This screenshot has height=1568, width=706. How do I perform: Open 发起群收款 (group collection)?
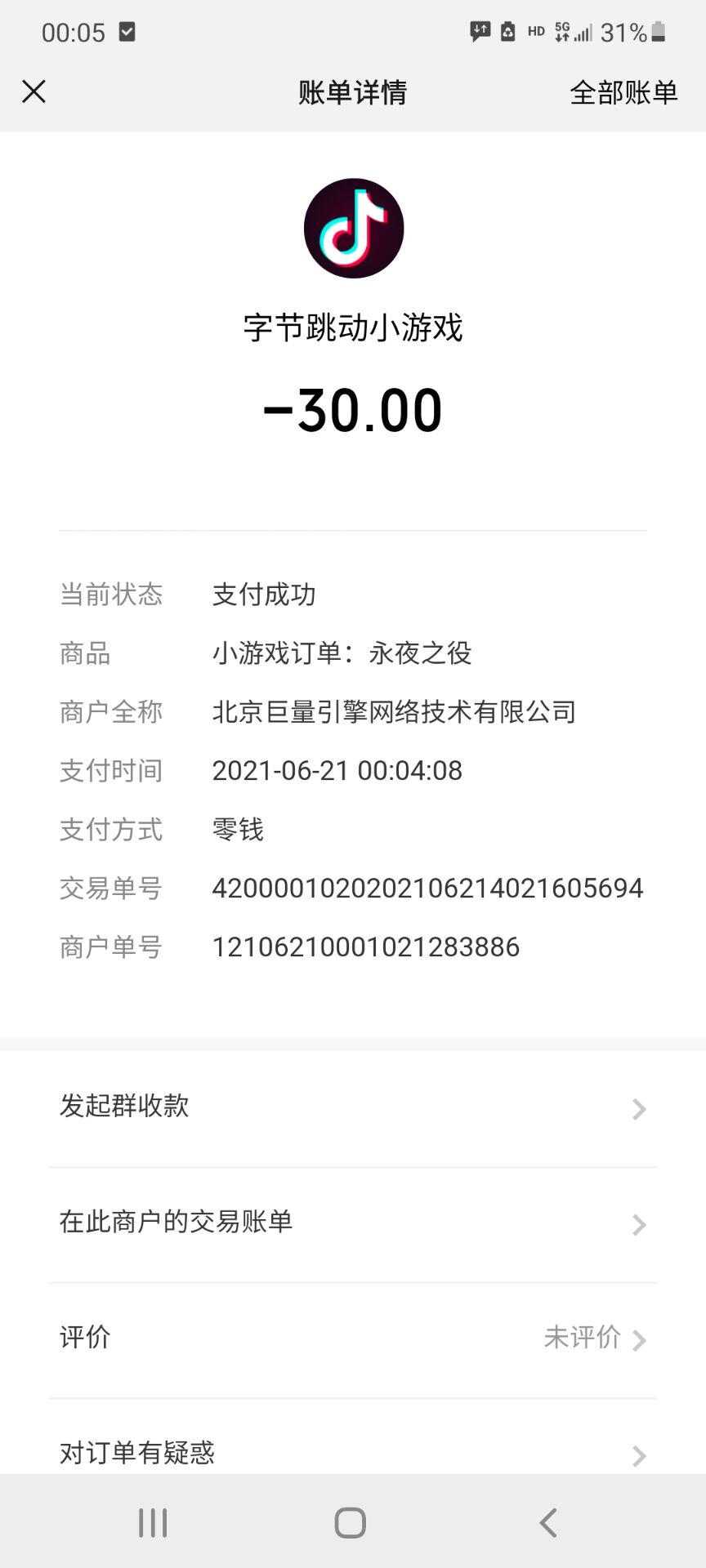pos(353,1107)
